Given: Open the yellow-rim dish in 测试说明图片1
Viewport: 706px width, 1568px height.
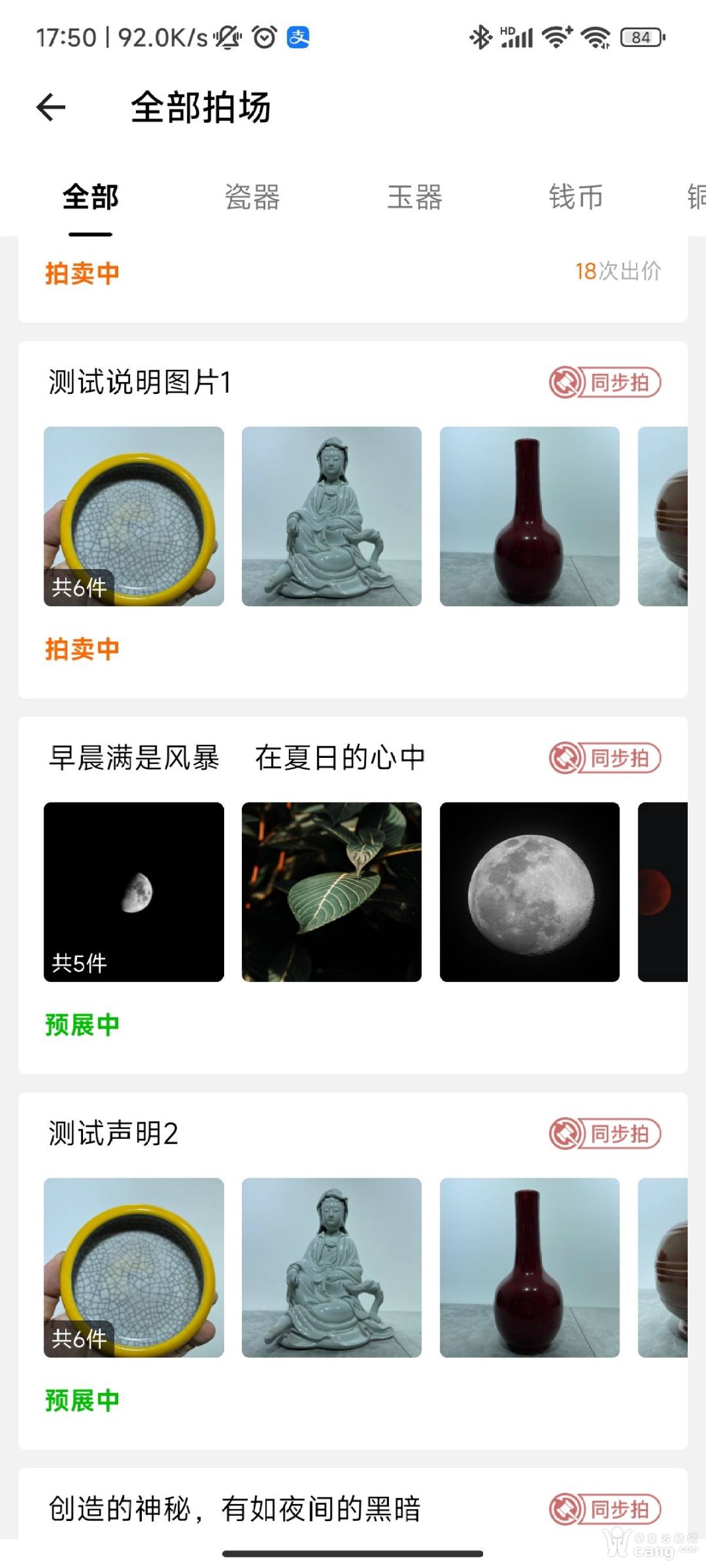Looking at the screenshot, I should (x=134, y=516).
